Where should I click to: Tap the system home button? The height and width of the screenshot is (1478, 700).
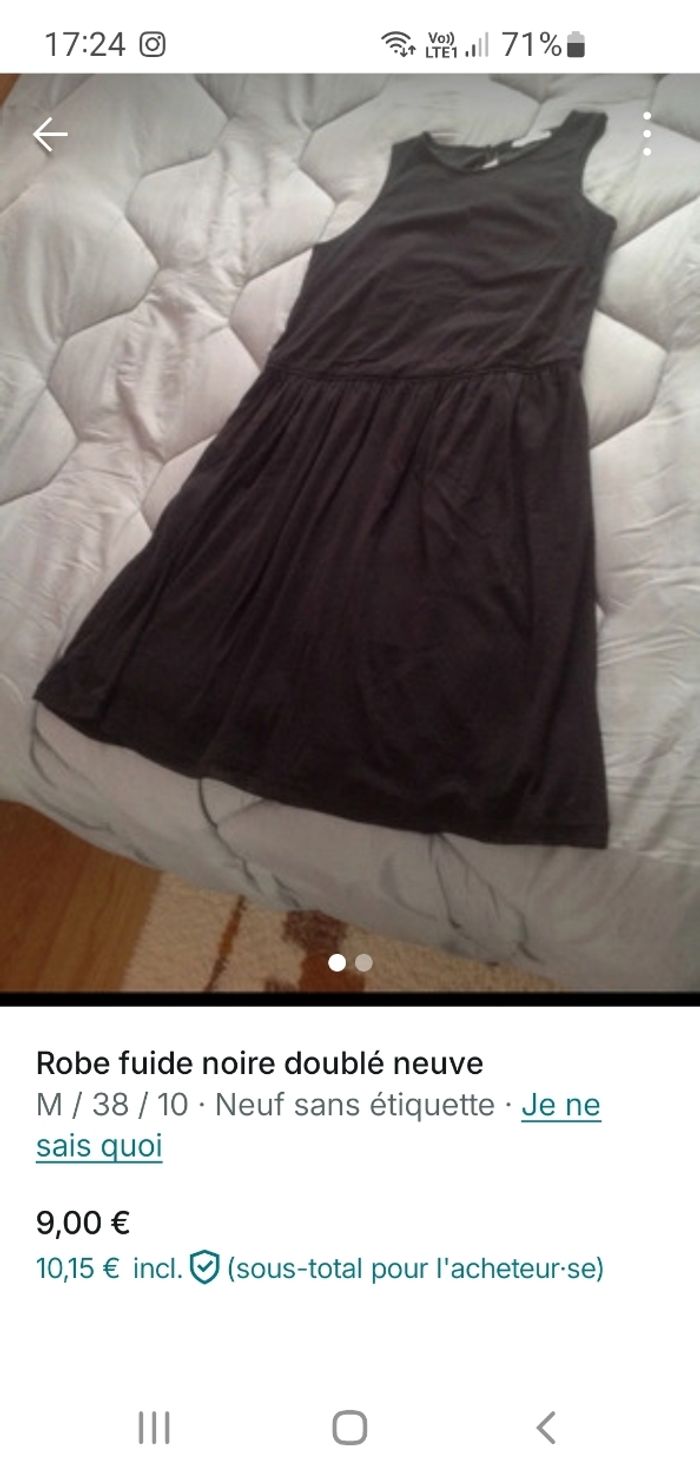[349, 1427]
